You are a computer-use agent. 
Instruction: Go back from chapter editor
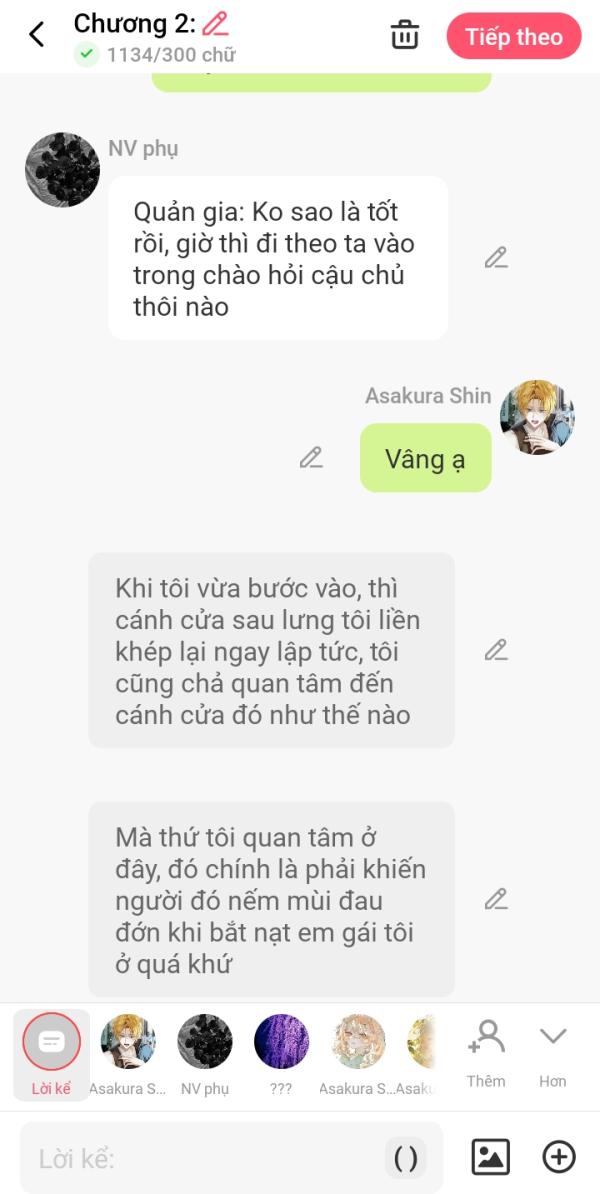point(37,35)
